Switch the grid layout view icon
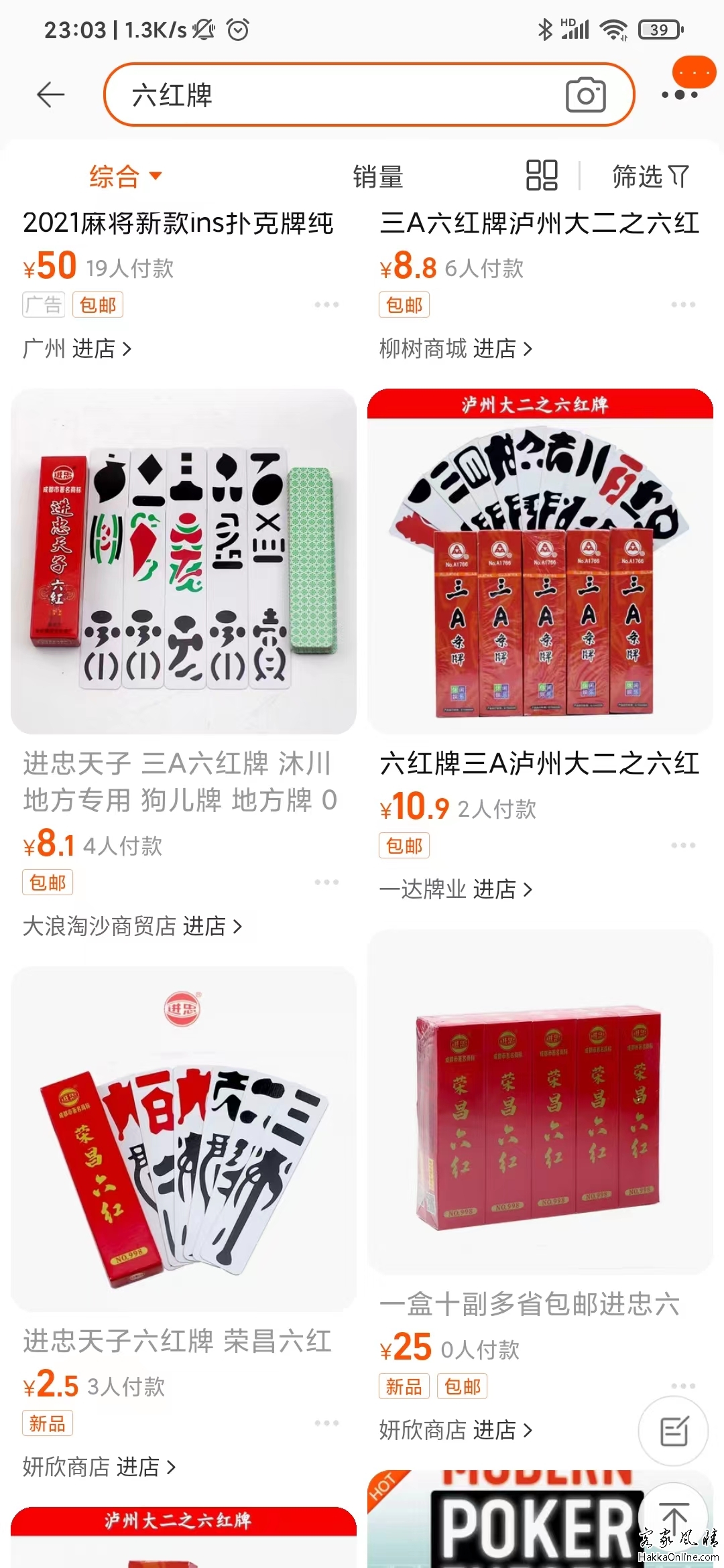 [x=542, y=176]
